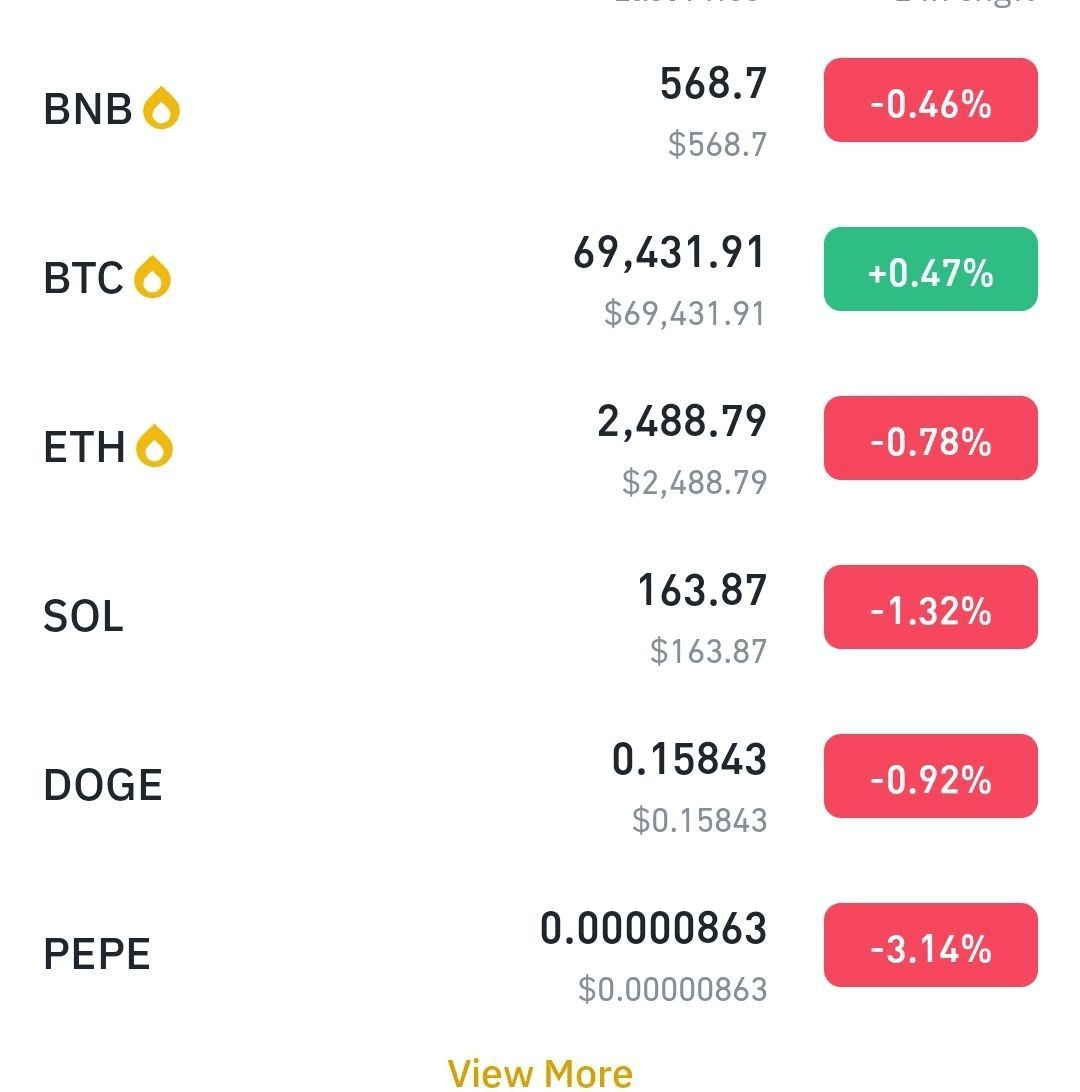Image resolution: width=1080 pixels, height=1092 pixels.
Task: Open the BTC market row
Action: click(84, 278)
